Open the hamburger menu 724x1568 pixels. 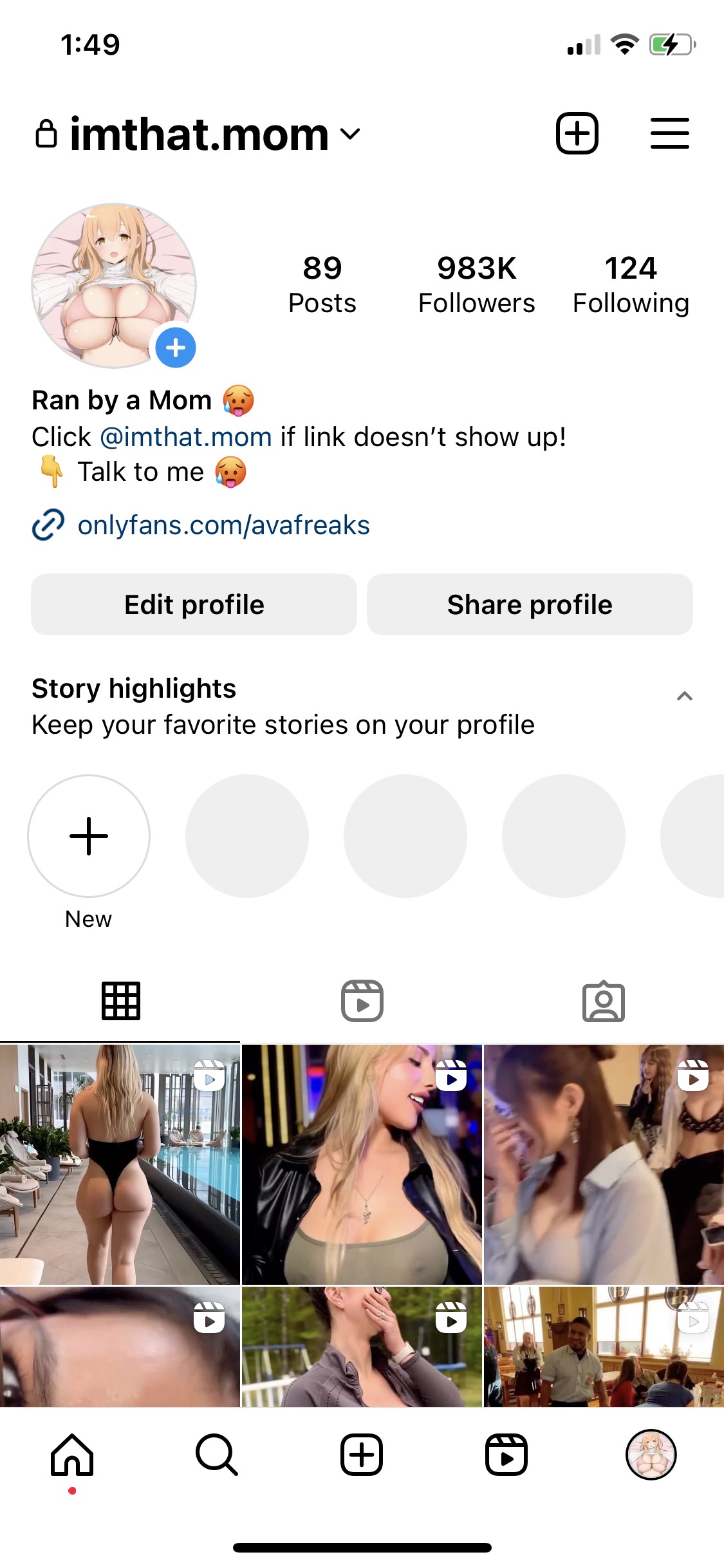[669, 133]
